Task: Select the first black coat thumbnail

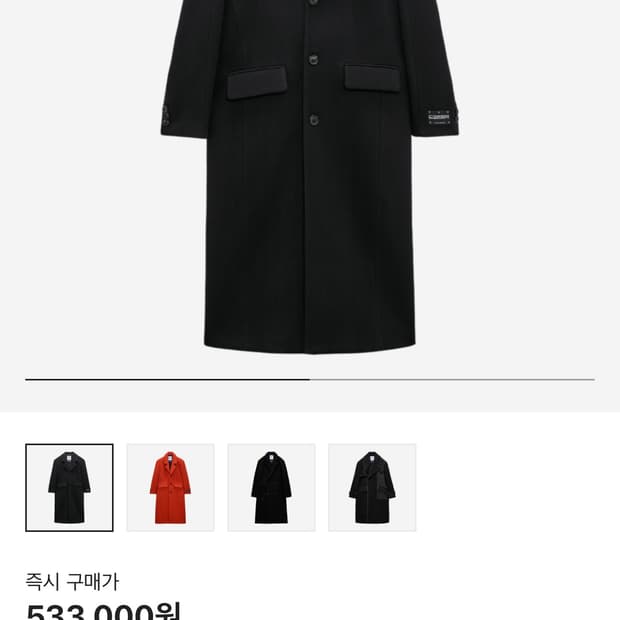Action: [69, 487]
